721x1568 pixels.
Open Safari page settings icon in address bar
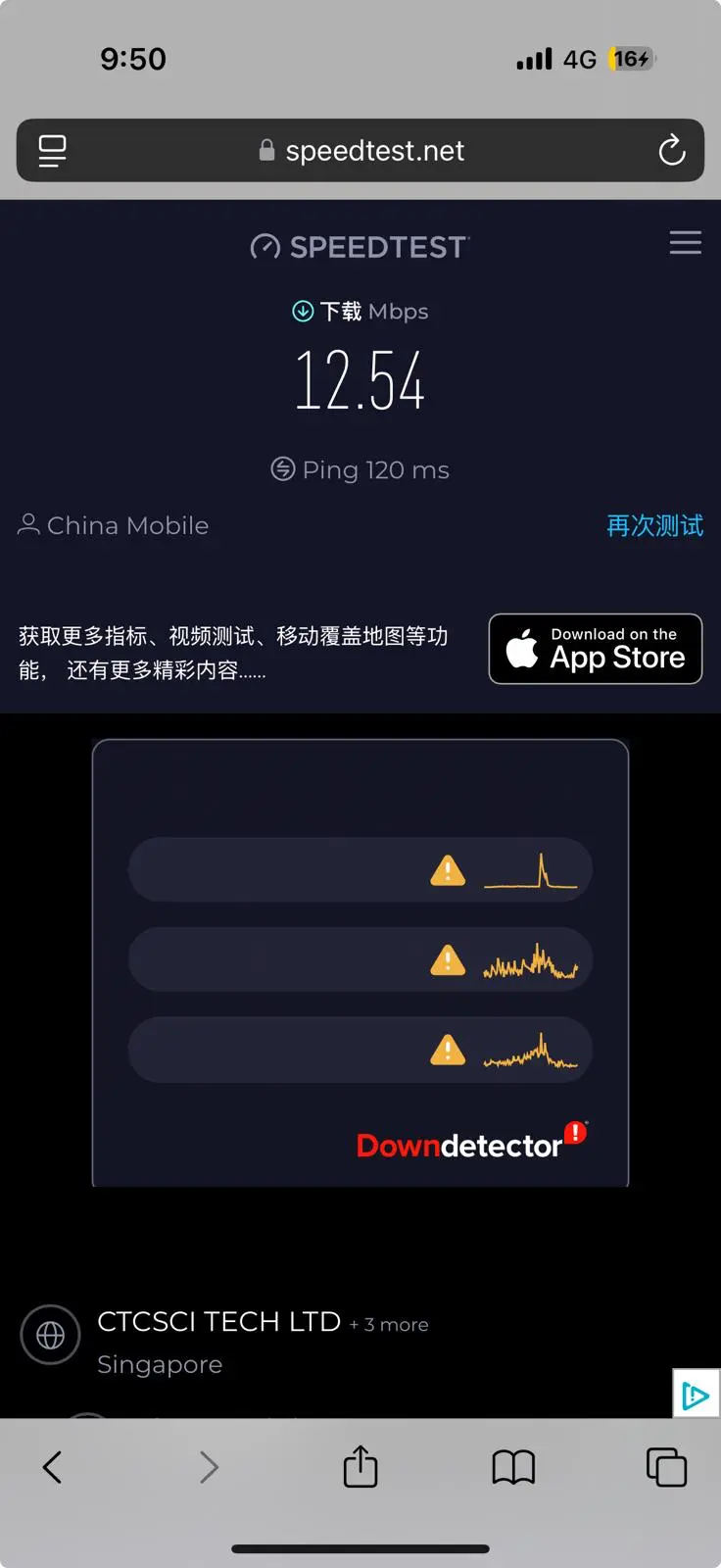coord(52,151)
